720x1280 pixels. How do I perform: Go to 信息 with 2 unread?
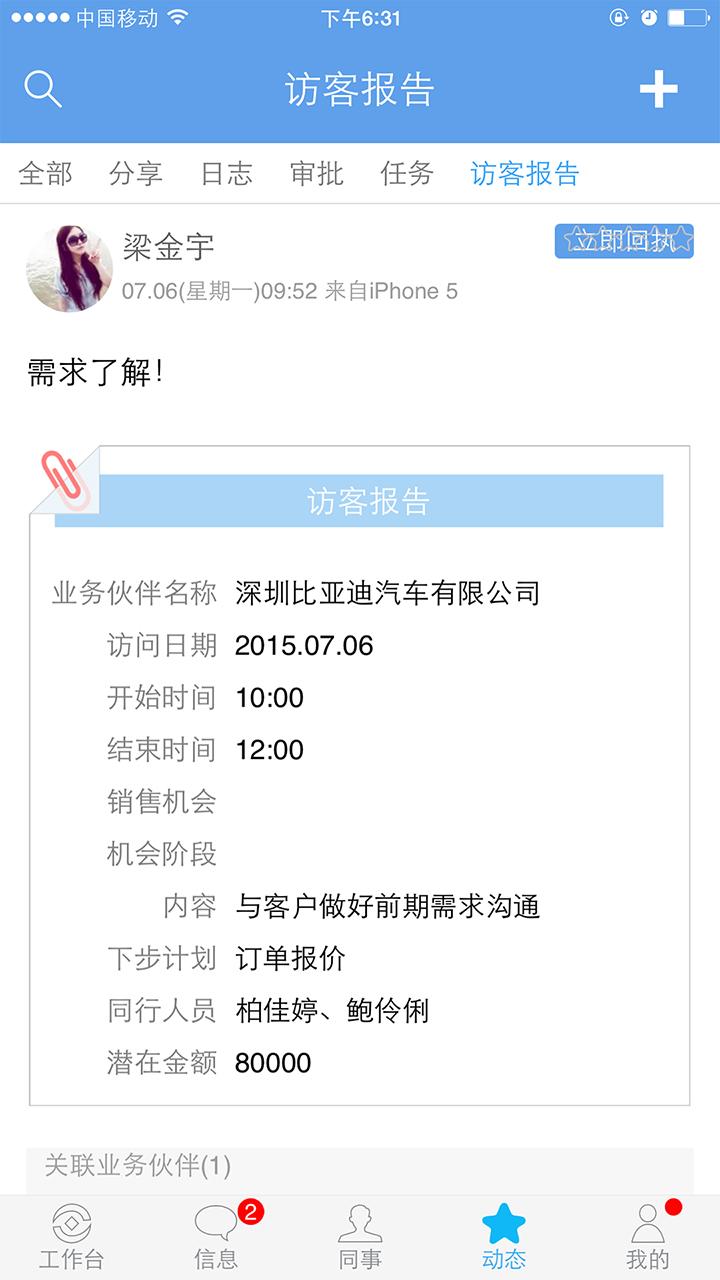pyautogui.click(x=216, y=1238)
